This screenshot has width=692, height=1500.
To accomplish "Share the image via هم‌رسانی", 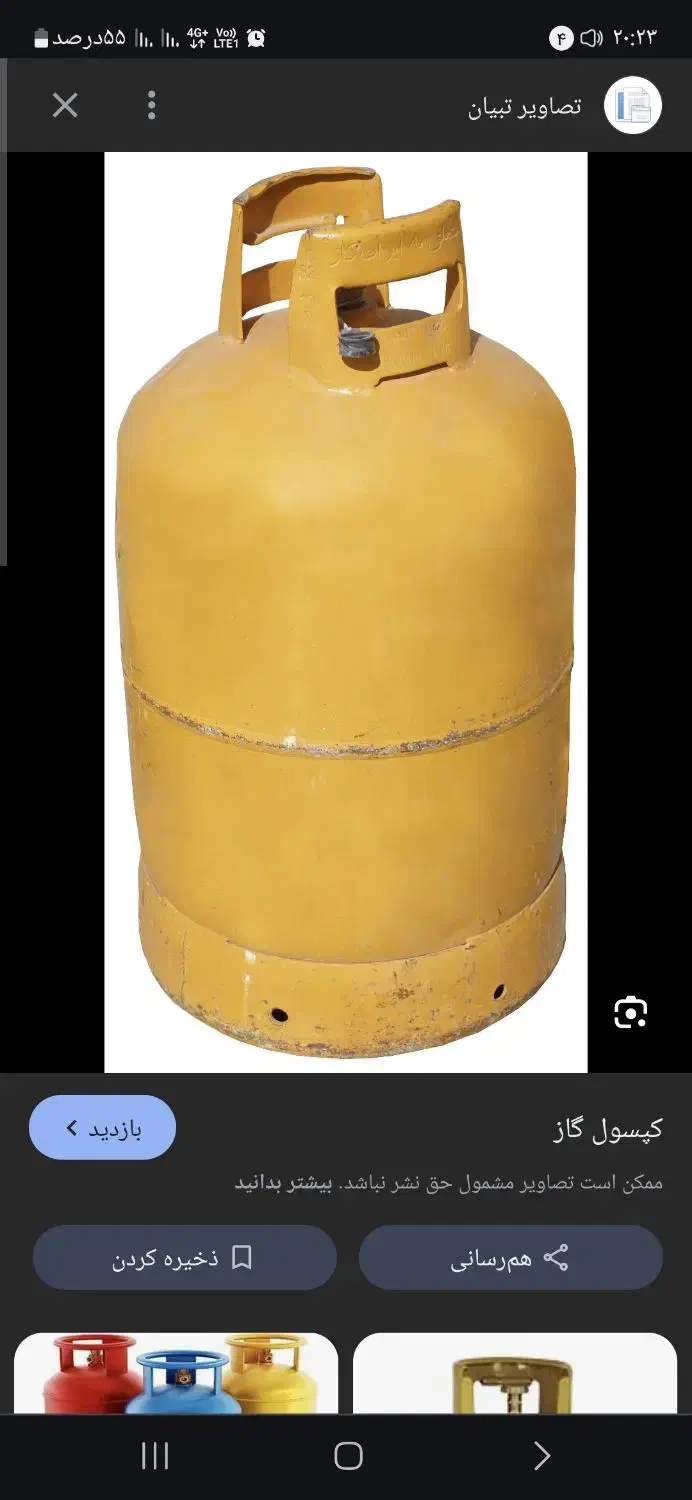I will click(510, 1258).
